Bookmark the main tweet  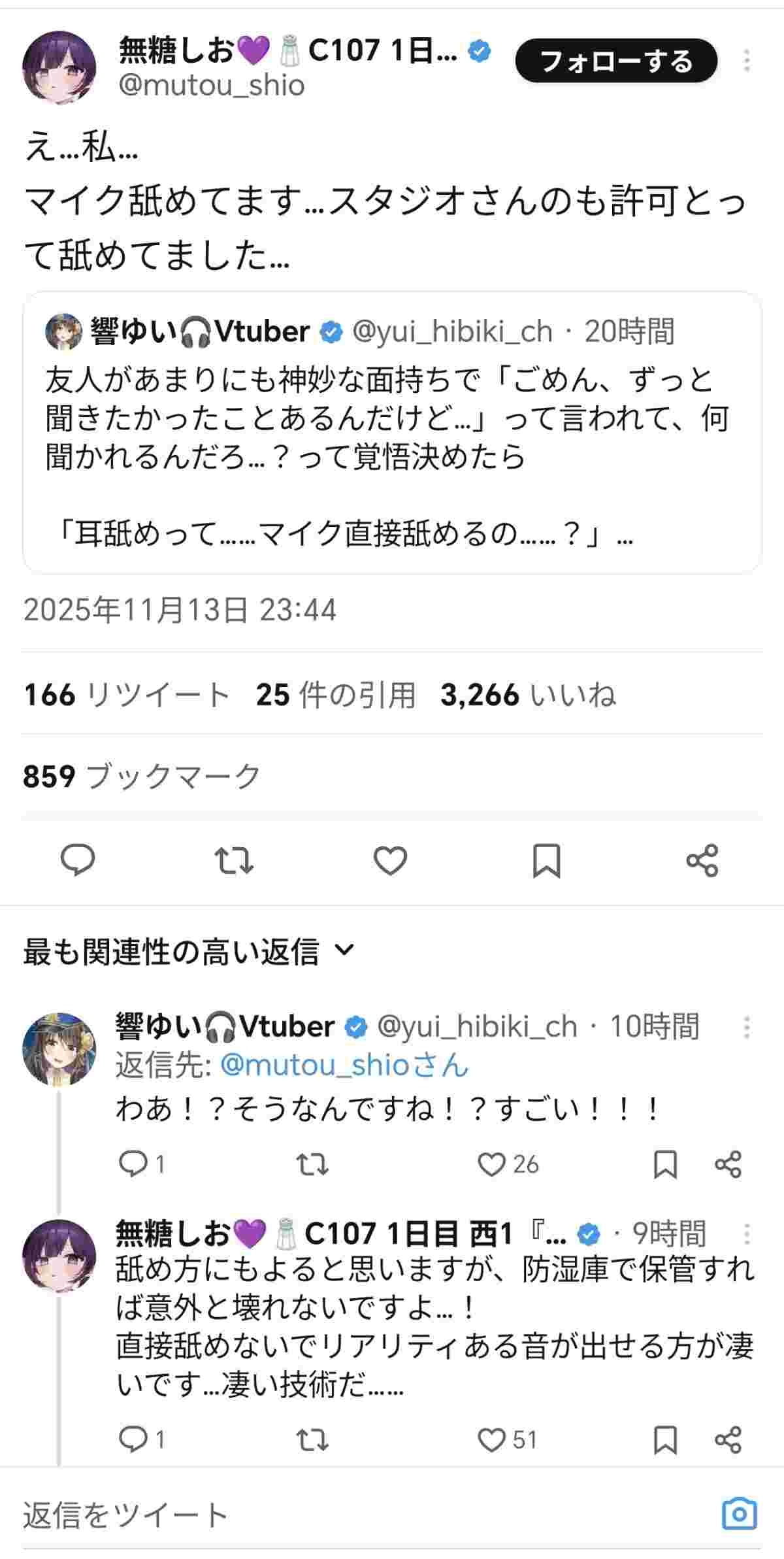pyautogui.click(x=546, y=860)
